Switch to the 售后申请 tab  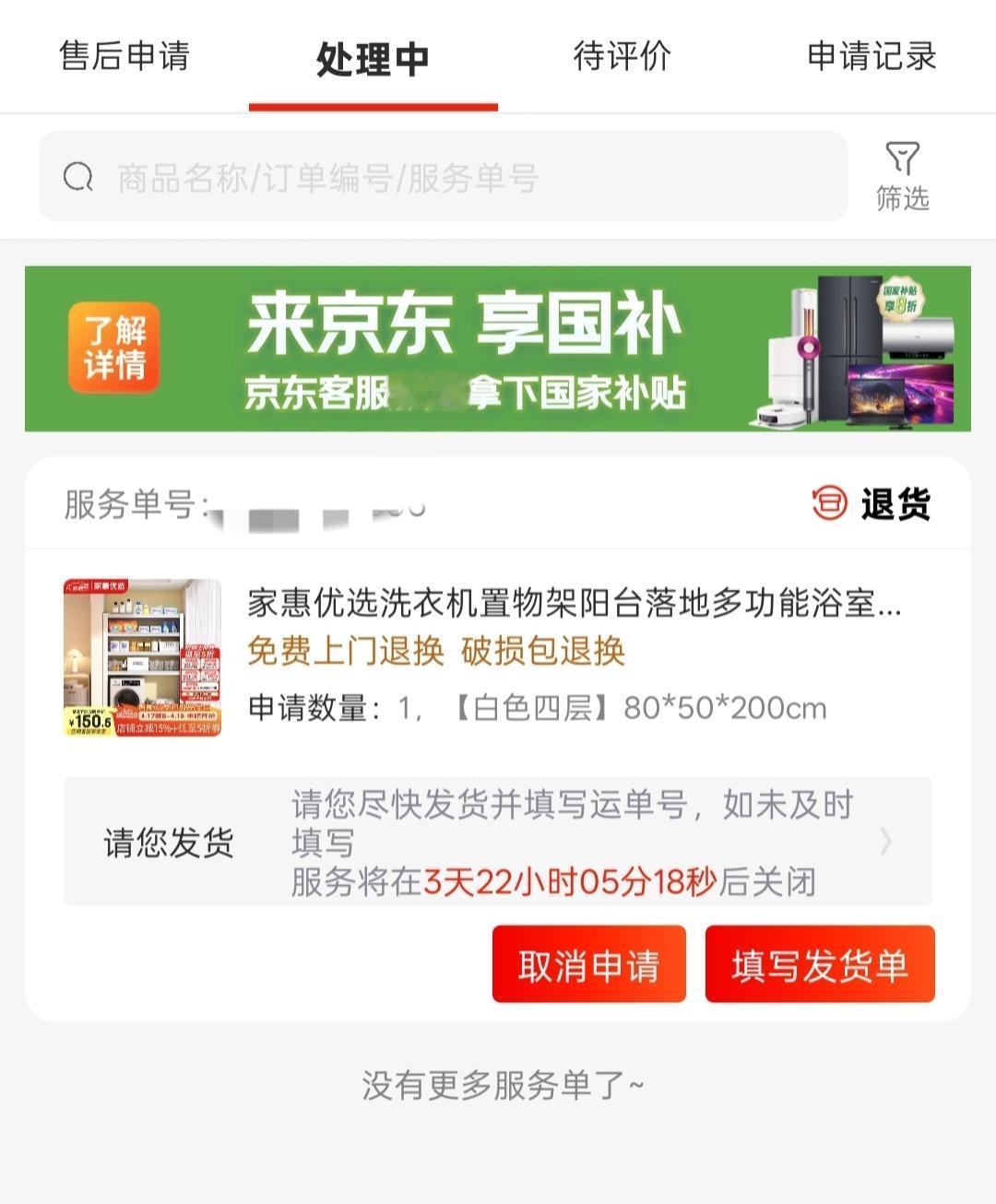click(x=123, y=57)
